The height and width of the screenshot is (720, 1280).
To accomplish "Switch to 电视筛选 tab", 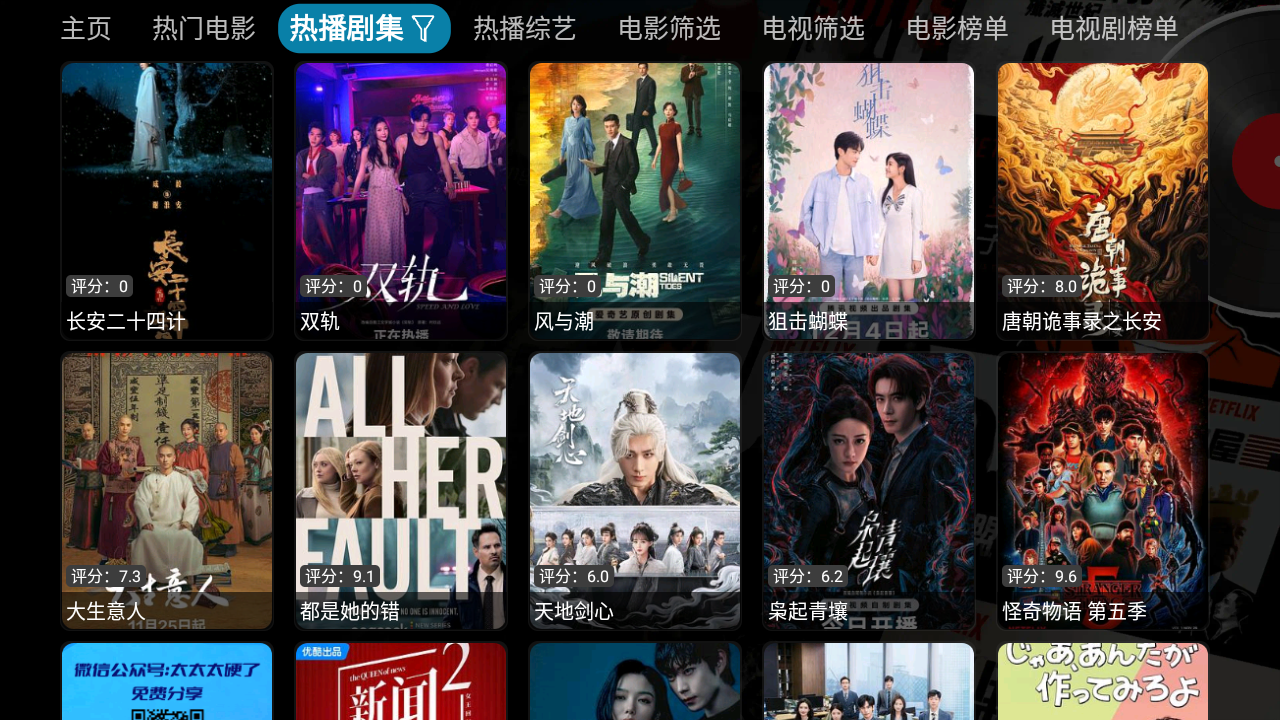I will (813, 29).
